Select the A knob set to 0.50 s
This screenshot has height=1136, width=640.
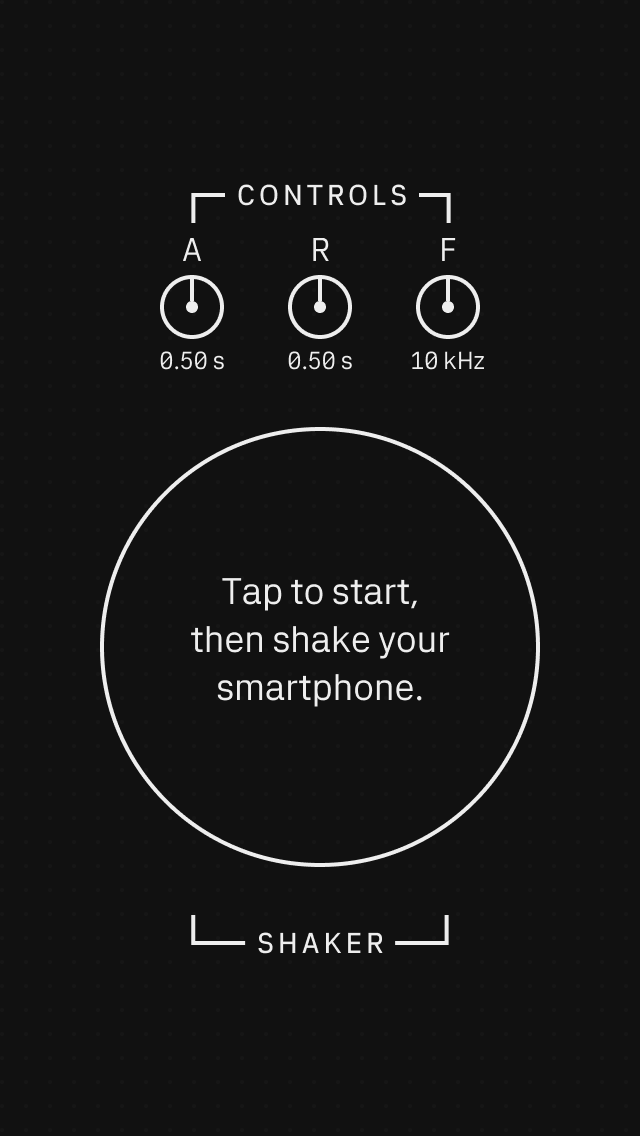(x=192, y=307)
